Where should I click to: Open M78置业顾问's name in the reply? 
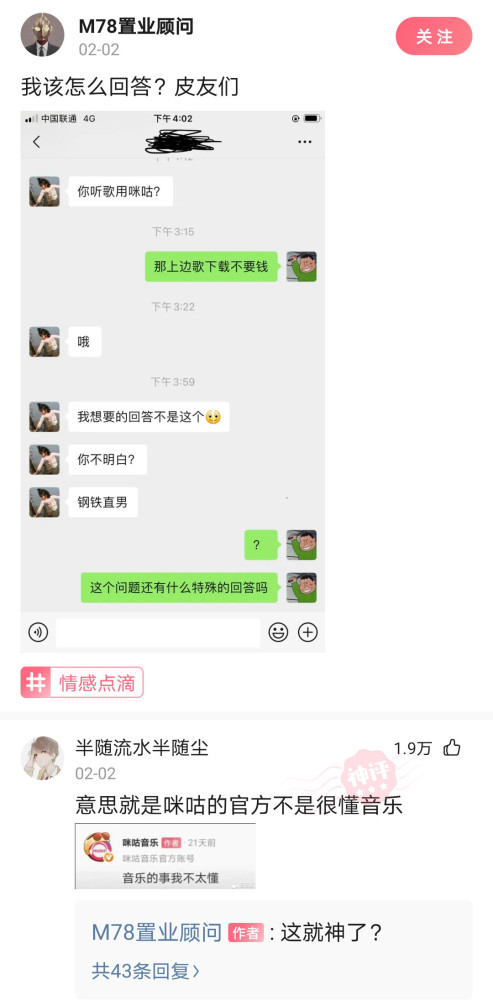157,932
